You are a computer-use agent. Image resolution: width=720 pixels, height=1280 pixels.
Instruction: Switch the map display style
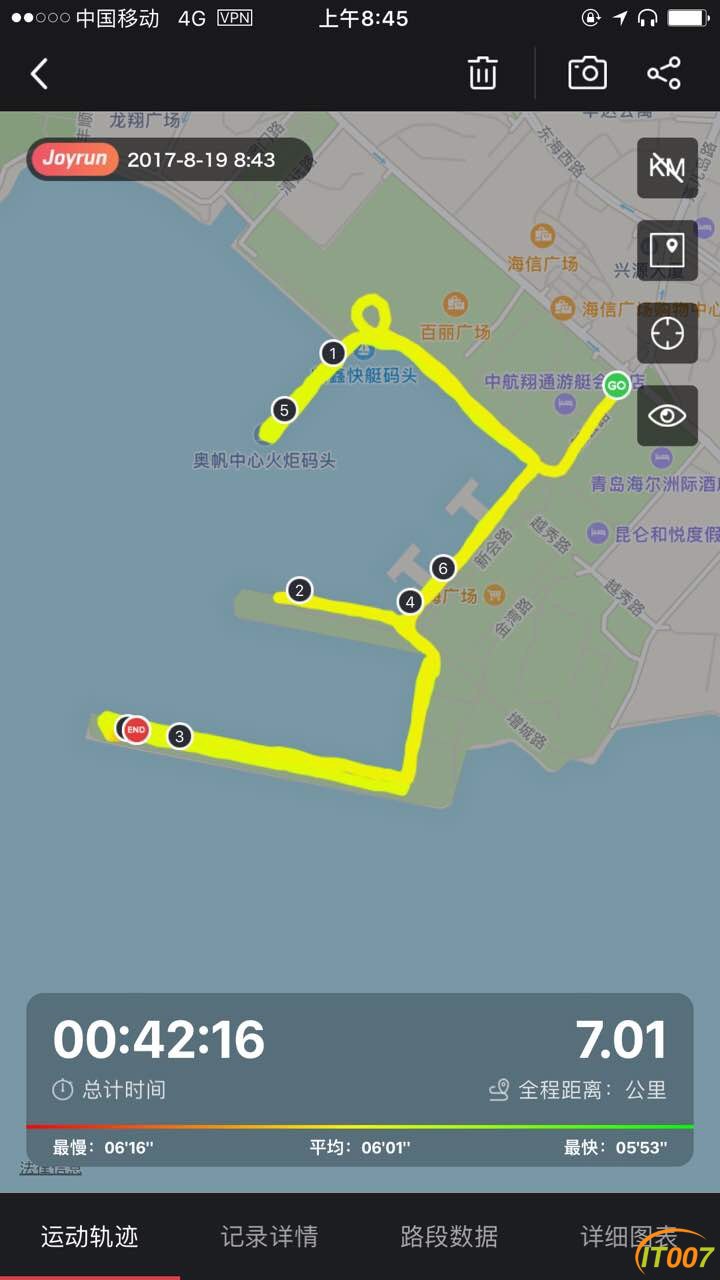[x=667, y=250]
